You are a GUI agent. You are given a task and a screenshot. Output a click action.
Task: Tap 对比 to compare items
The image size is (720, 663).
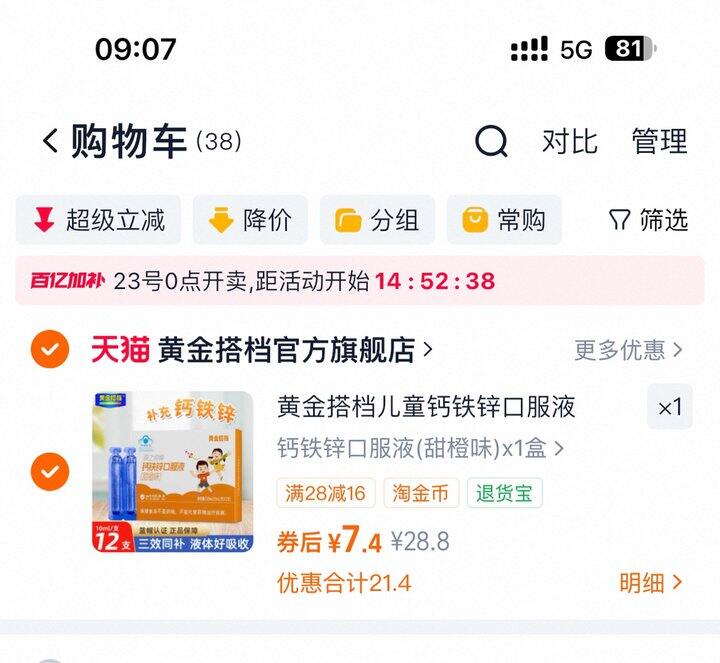coord(569,142)
